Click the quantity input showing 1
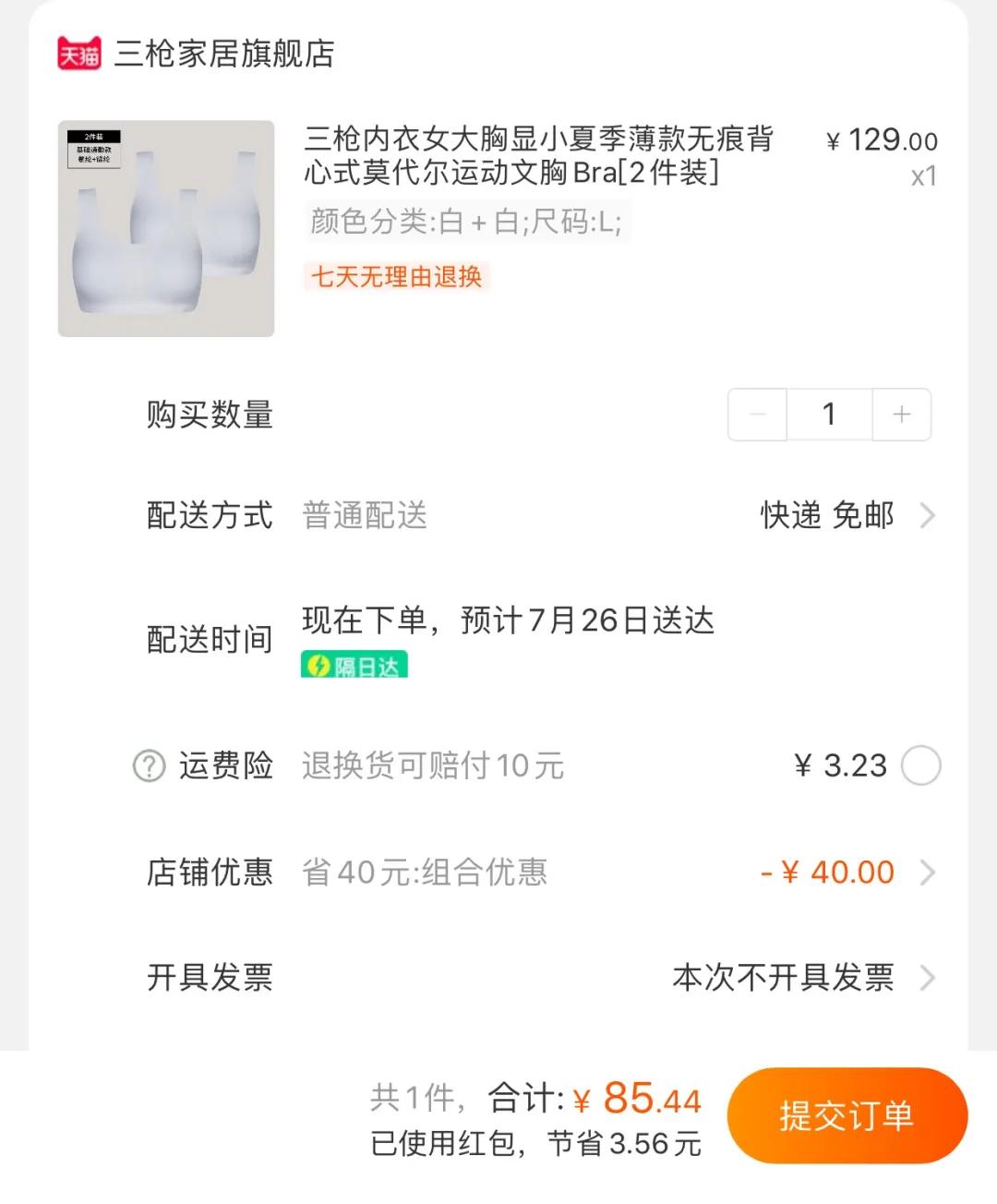This screenshot has width=997, height=1204. (x=829, y=415)
